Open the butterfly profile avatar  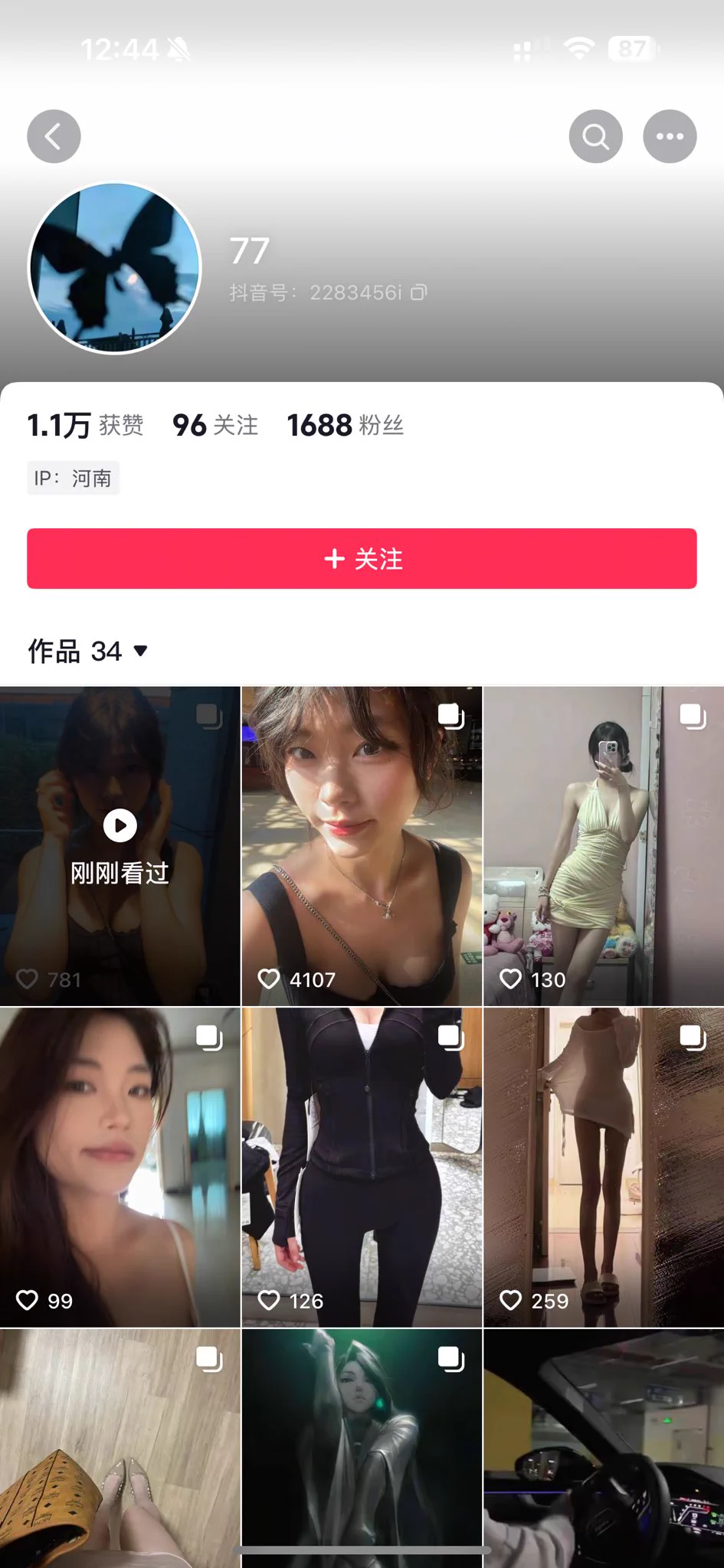(115, 268)
